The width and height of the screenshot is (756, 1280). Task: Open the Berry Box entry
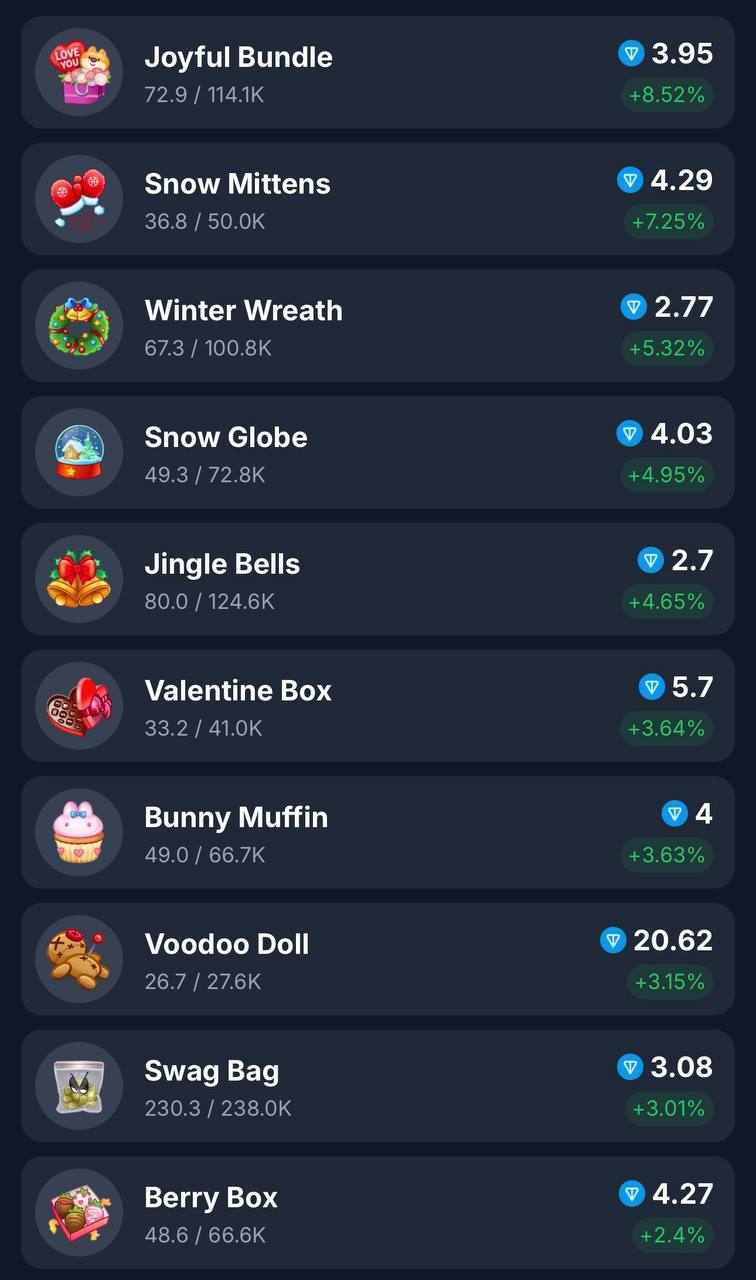click(x=378, y=1213)
